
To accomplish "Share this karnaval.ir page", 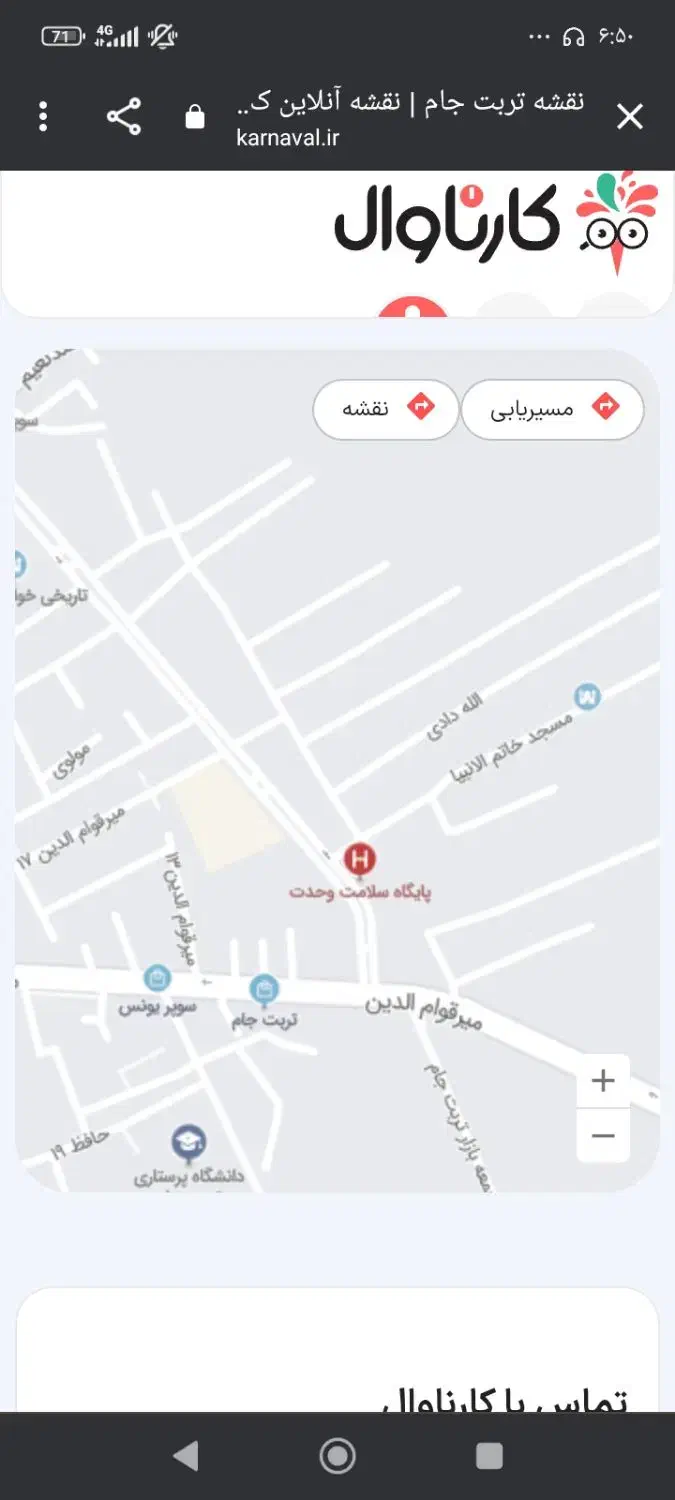I will click(124, 118).
